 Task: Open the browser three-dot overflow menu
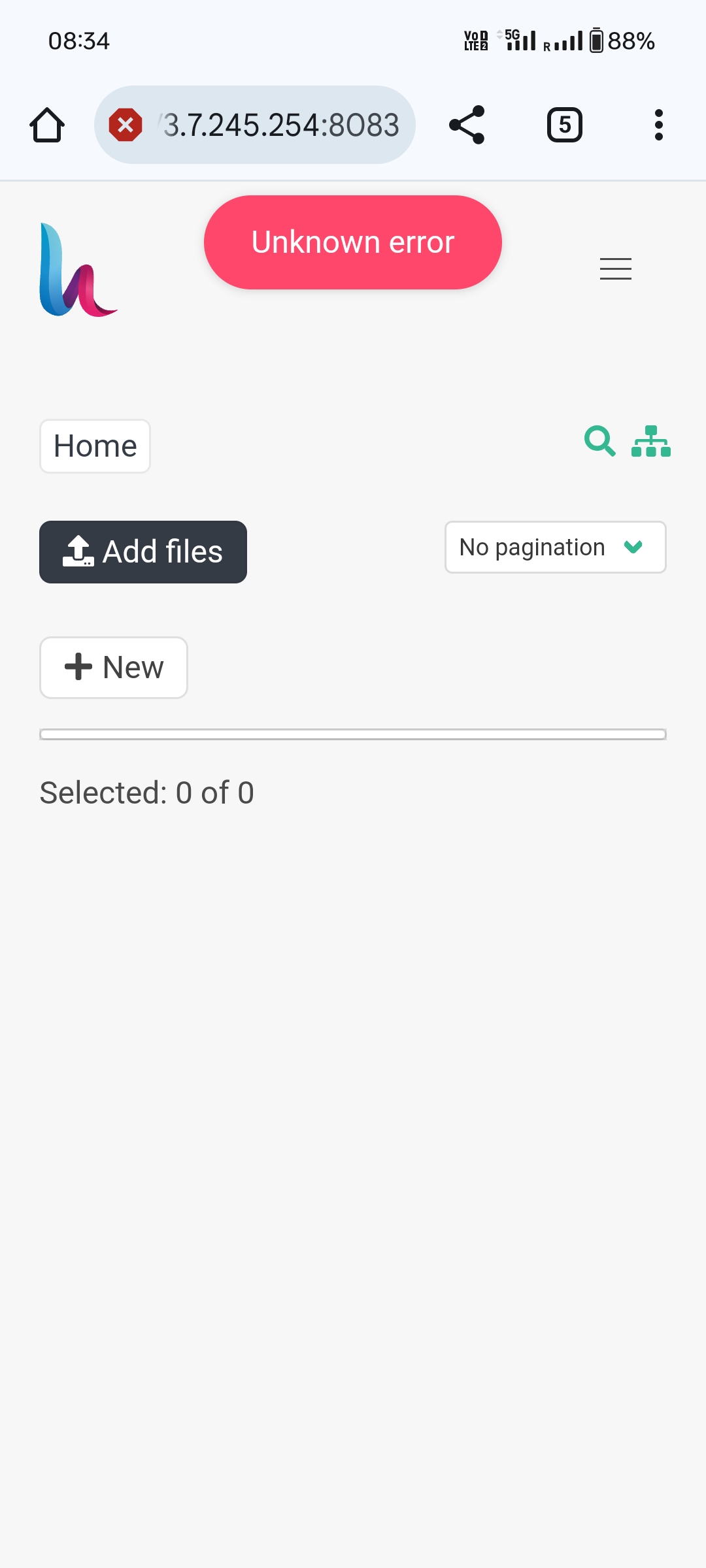pyautogui.click(x=659, y=125)
